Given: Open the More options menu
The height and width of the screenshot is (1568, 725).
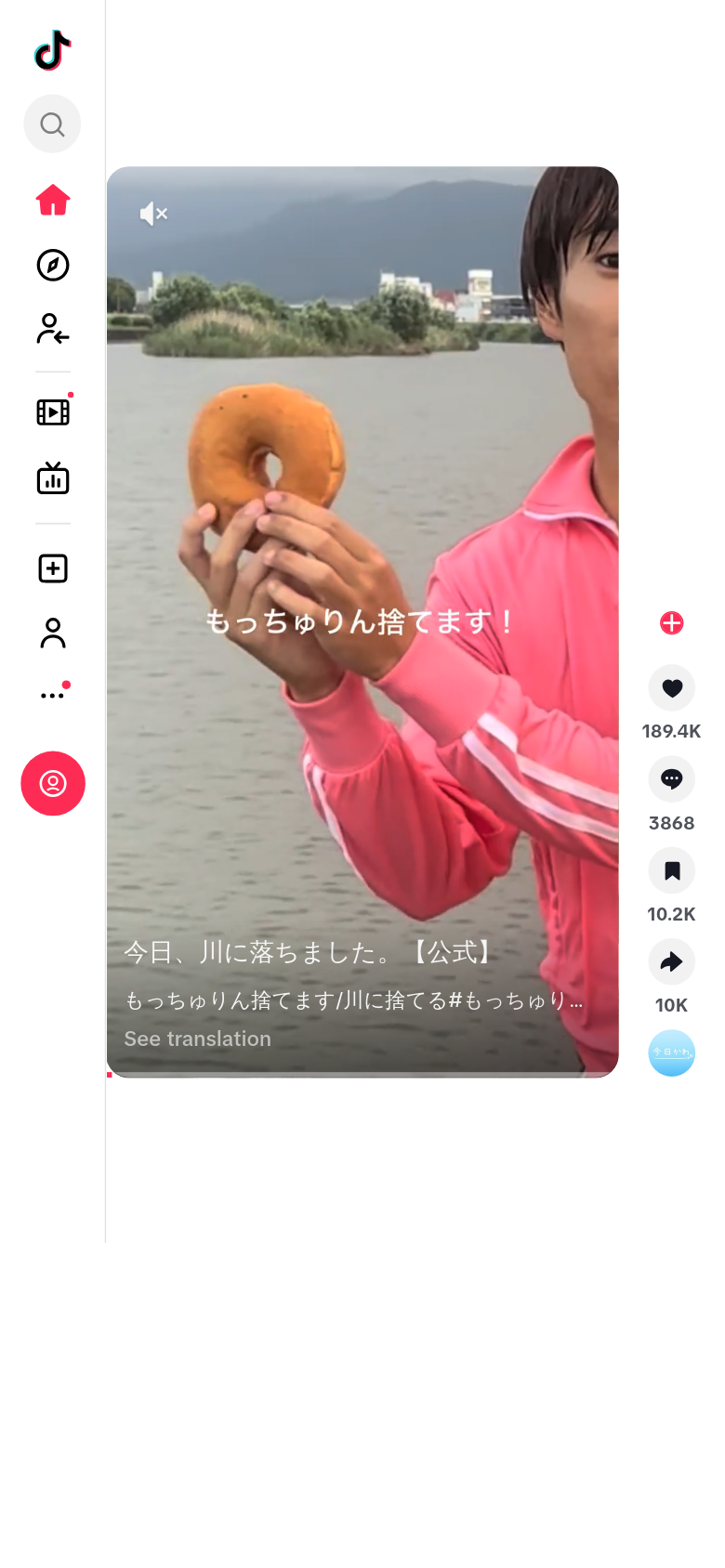Looking at the screenshot, I should (x=53, y=695).
